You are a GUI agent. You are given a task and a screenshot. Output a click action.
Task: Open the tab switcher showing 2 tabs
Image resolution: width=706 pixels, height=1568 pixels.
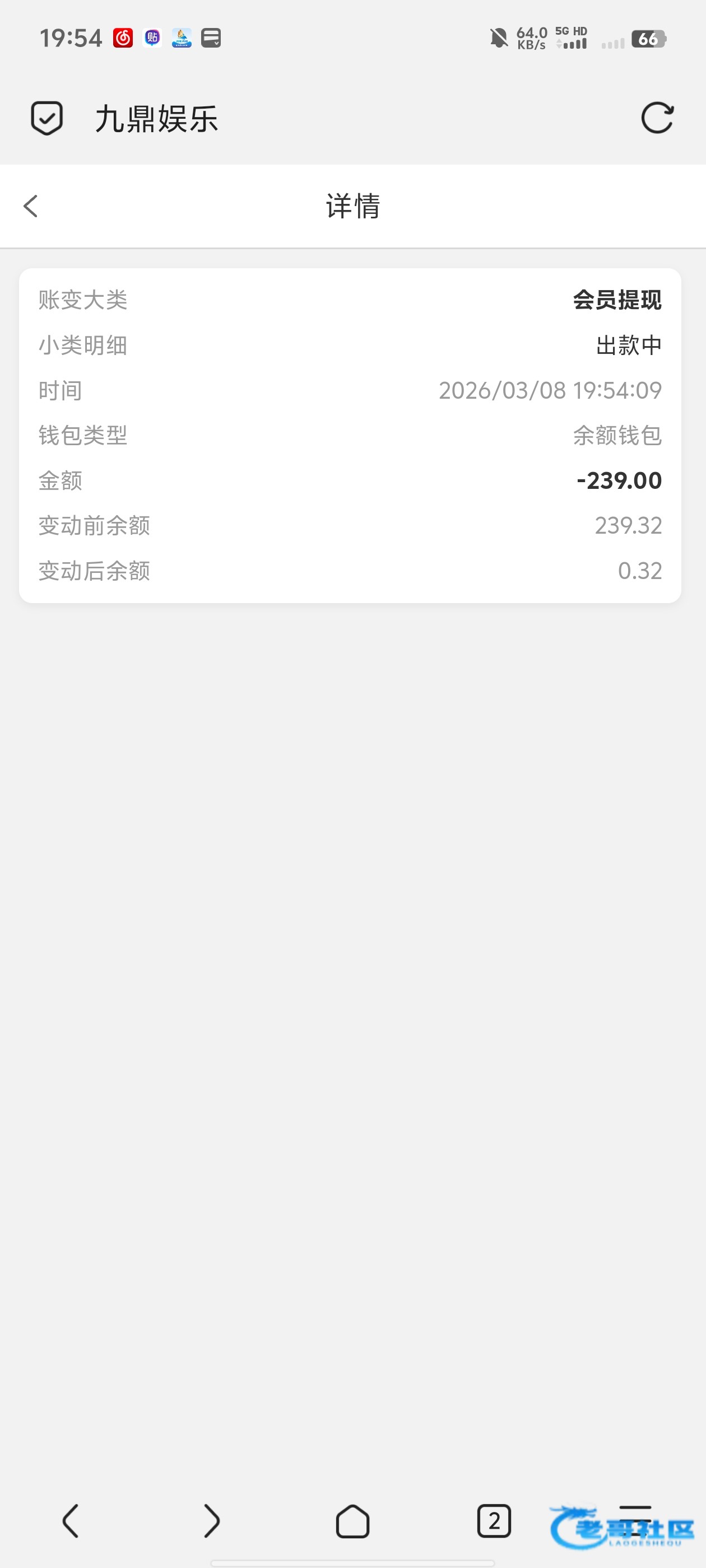click(494, 1520)
